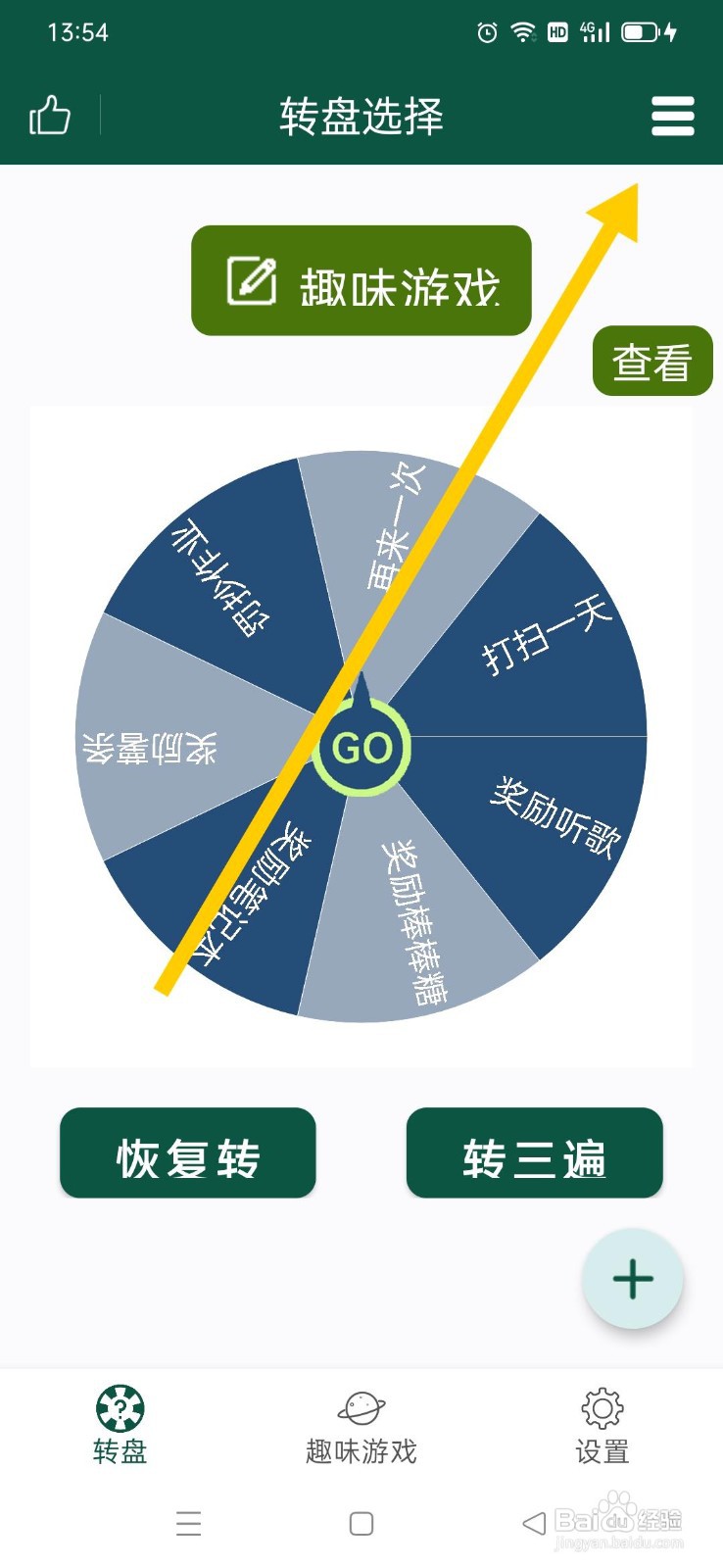Tap the thumbs-up icon in the top bar
Viewport: 723px width, 1568px height.
pyautogui.click(x=49, y=115)
